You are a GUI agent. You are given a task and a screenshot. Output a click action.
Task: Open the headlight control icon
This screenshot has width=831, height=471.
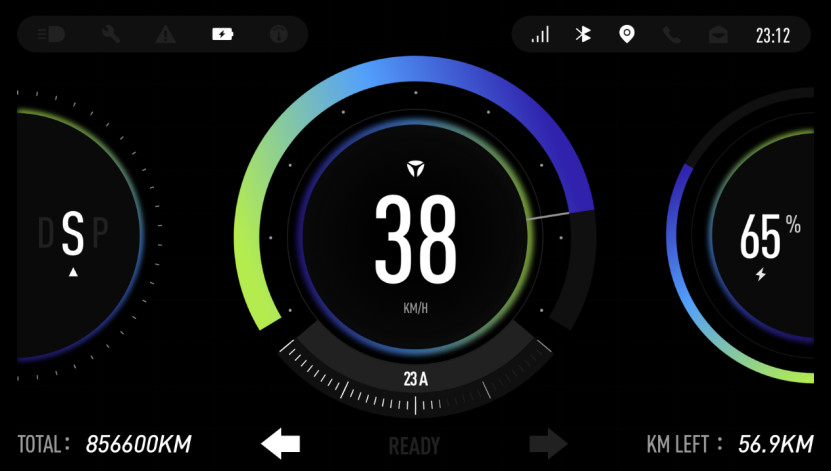pos(51,34)
